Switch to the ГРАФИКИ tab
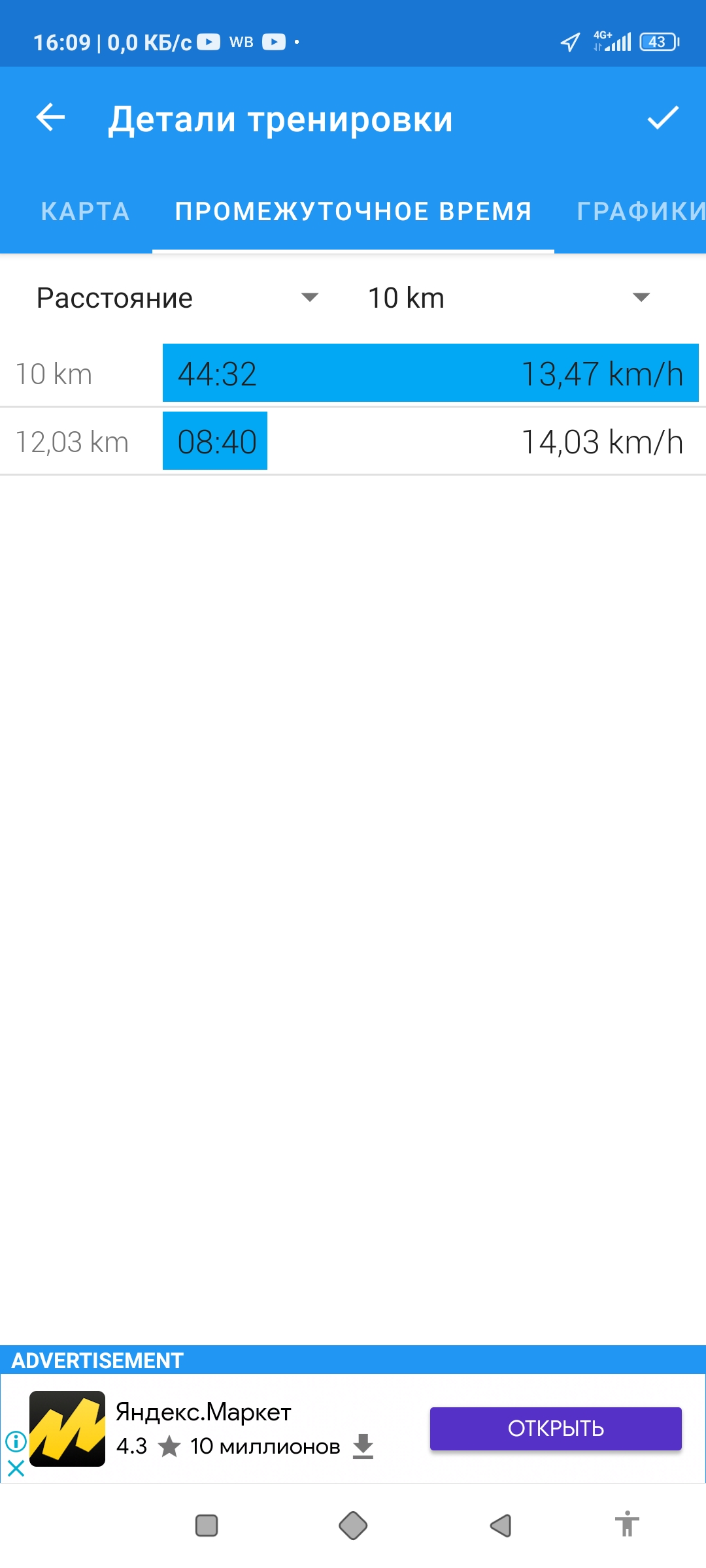 point(639,212)
